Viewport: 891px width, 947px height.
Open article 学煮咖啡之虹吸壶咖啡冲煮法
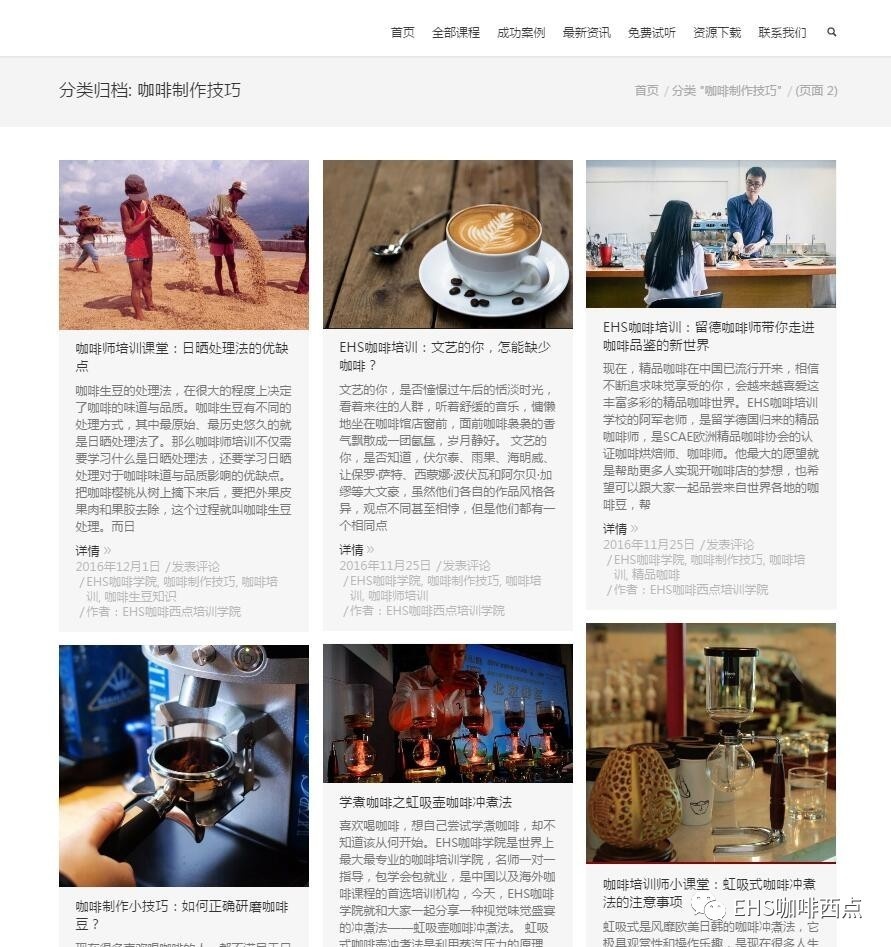pos(425,802)
